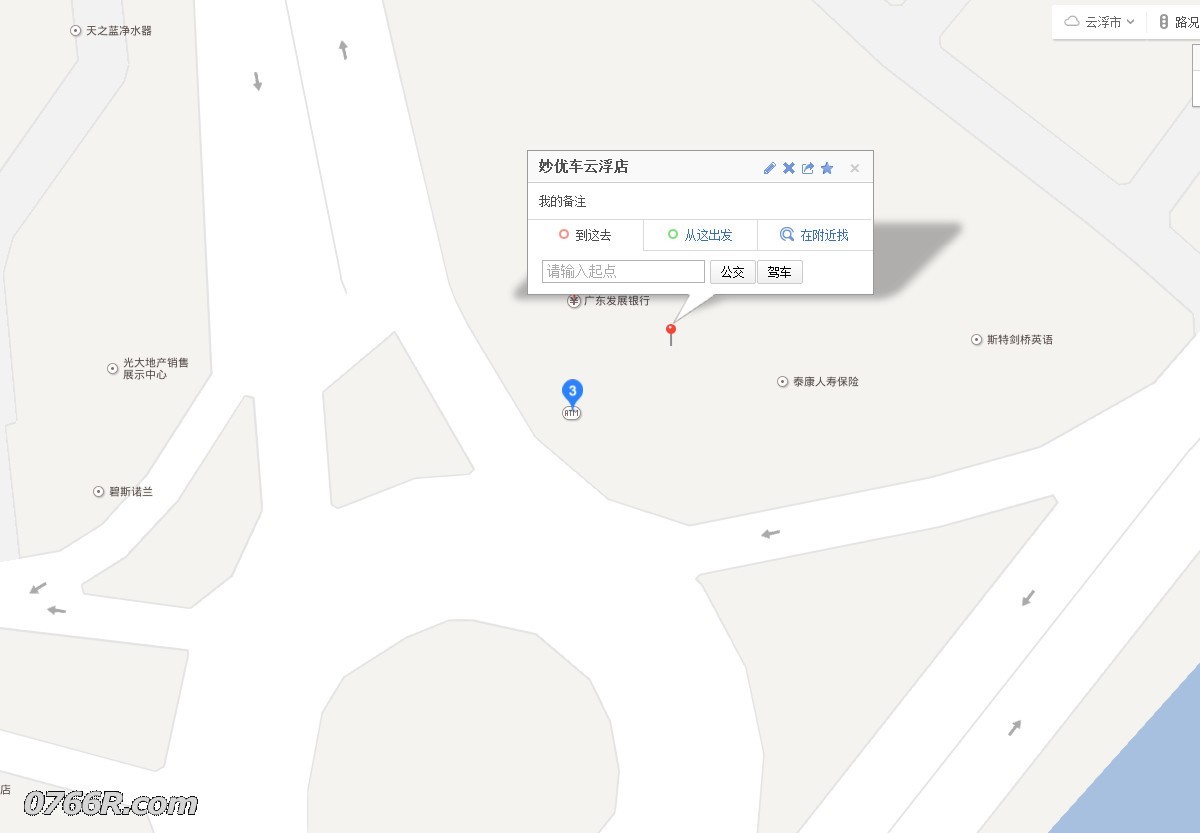Share the 妙优车云浮店 location
Image resolution: width=1200 pixels, height=833 pixels.
pos(808,168)
